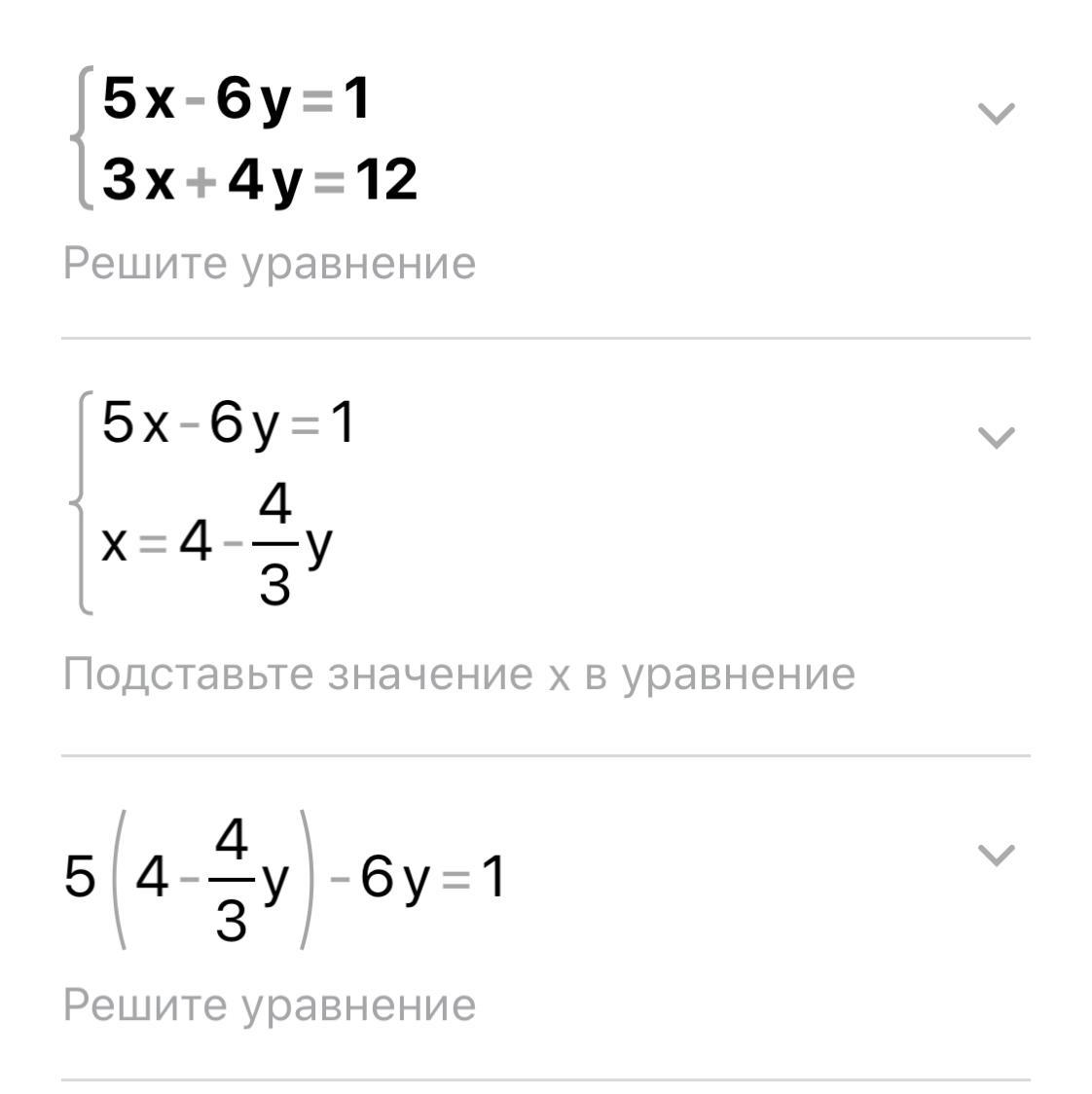Expand the step with 3x+4y=12 system

pos(996,114)
